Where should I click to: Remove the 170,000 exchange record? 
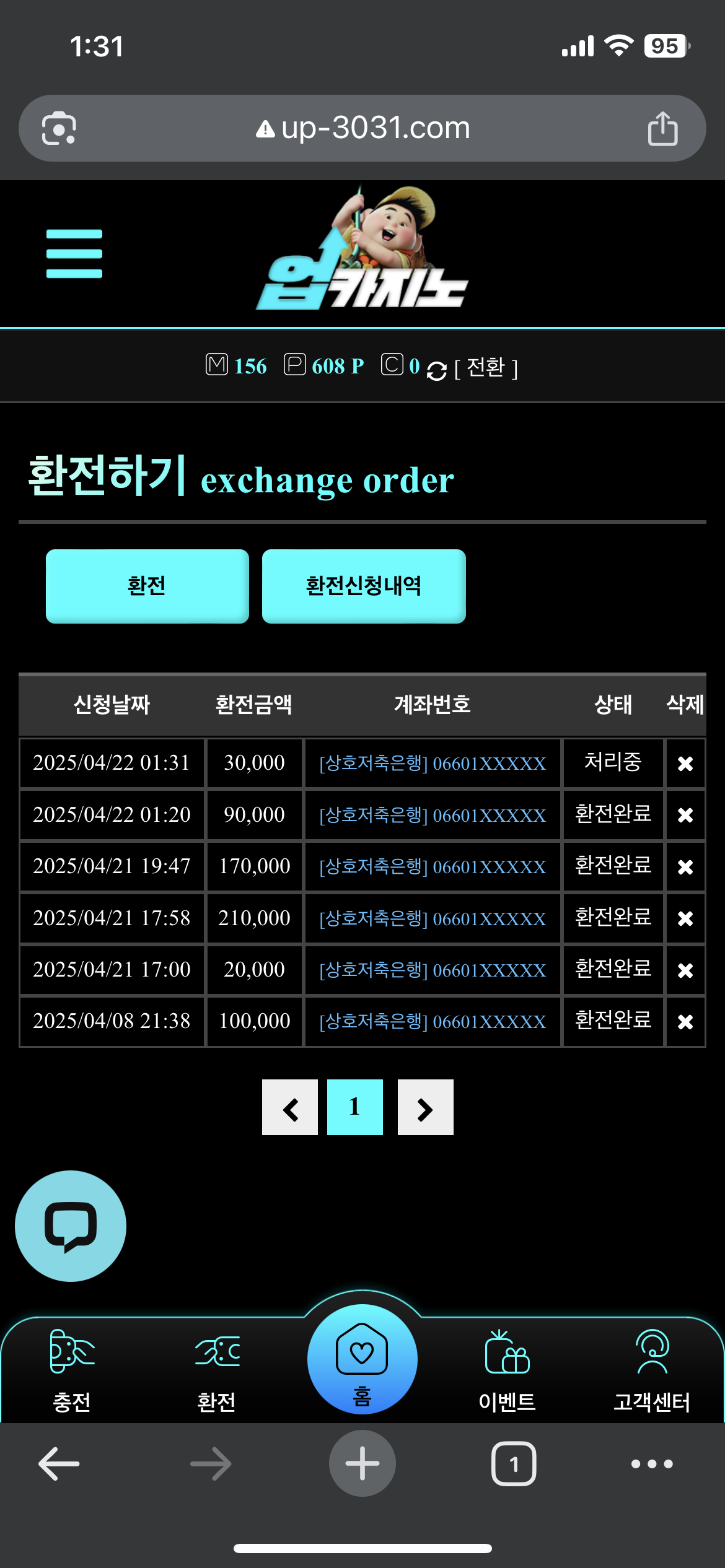[x=685, y=867]
